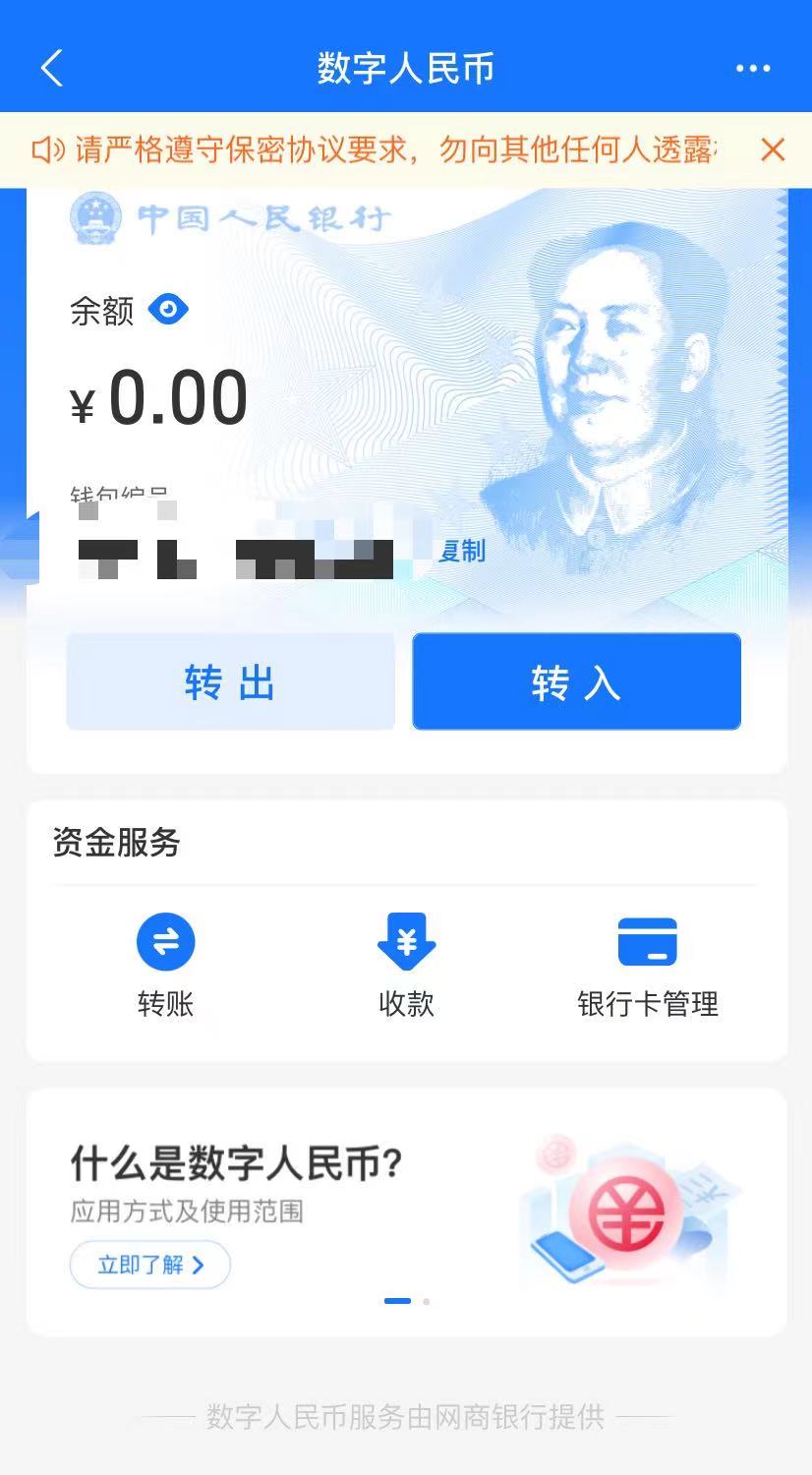Dismiss the confidentiality notice banner
The width and height of the screenshot is (812, 1475).
pos(774,149)
